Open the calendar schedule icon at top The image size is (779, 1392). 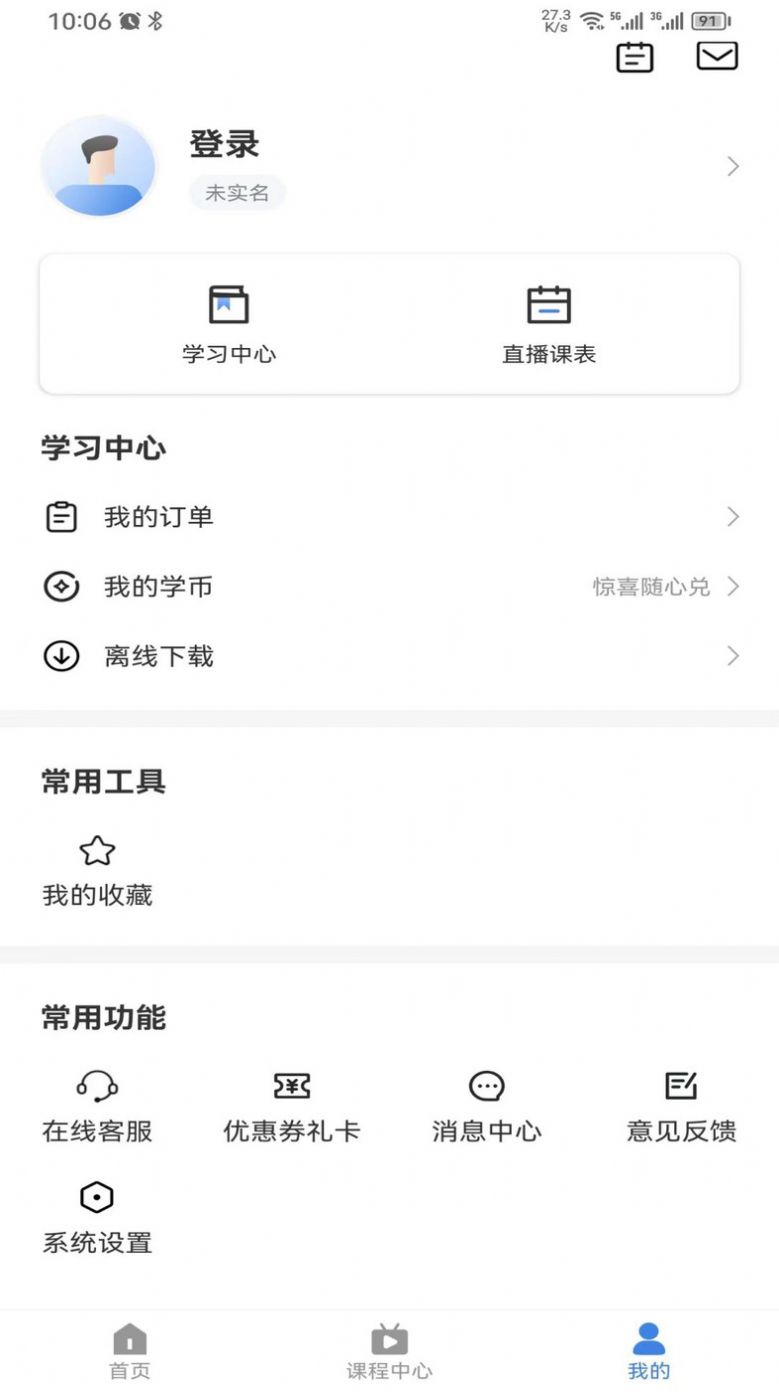634,57
